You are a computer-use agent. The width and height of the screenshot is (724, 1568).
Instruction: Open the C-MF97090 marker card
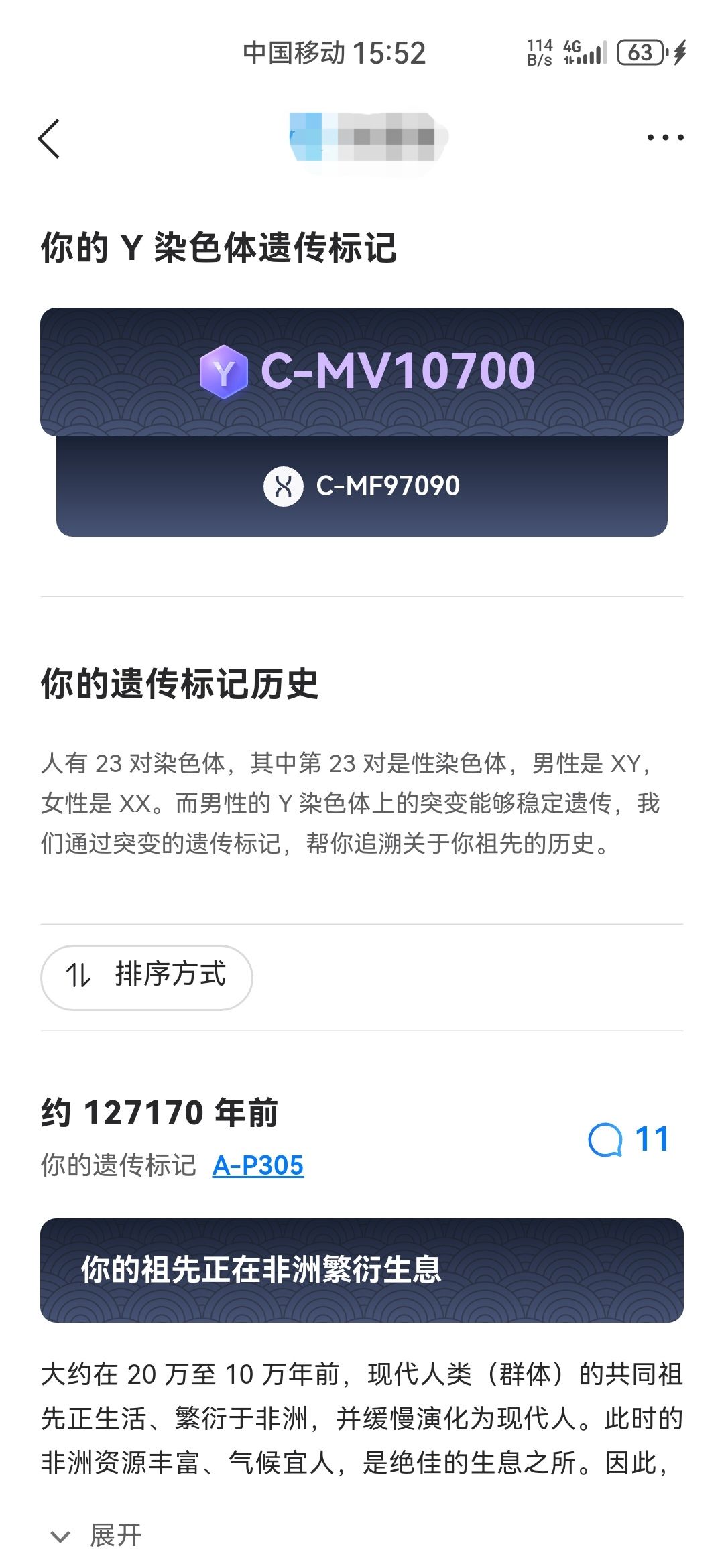(362, 486)
